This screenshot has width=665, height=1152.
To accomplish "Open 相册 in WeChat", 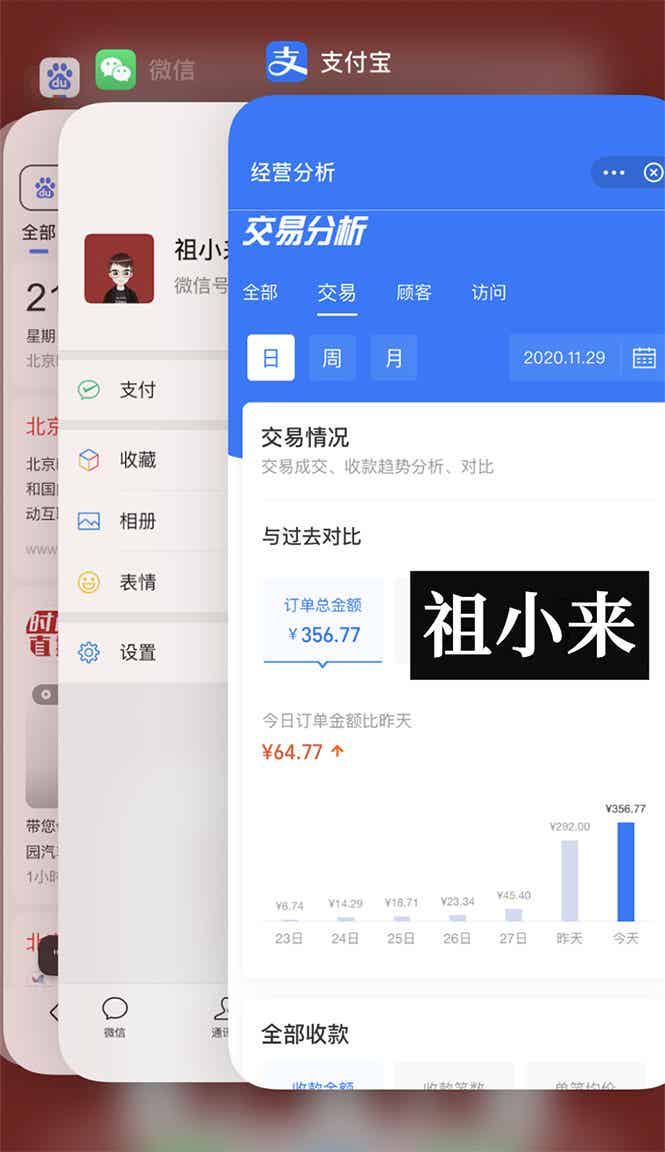I will pos(138,521).
